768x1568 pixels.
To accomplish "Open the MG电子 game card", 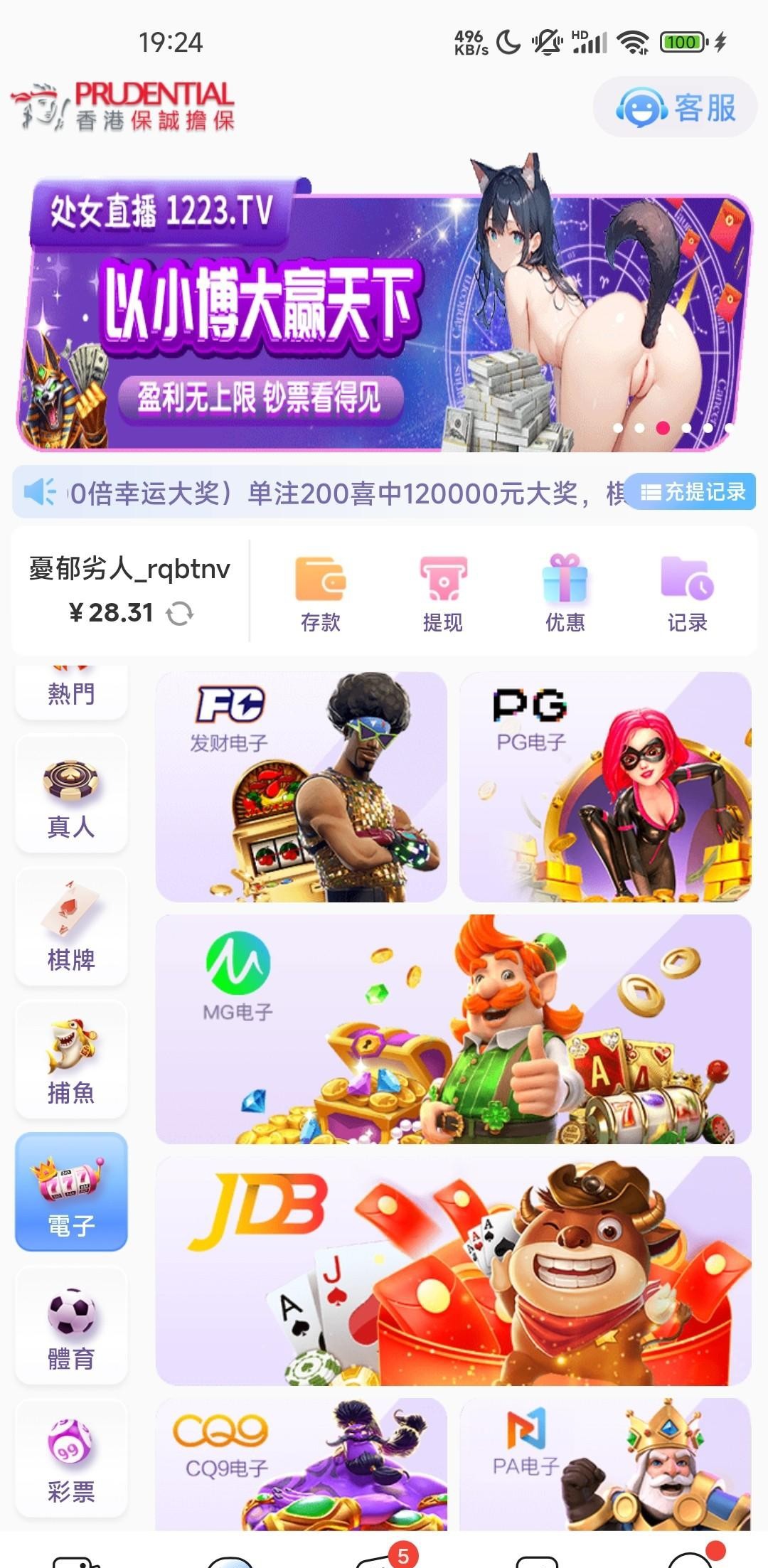I will coord(453,1029).
